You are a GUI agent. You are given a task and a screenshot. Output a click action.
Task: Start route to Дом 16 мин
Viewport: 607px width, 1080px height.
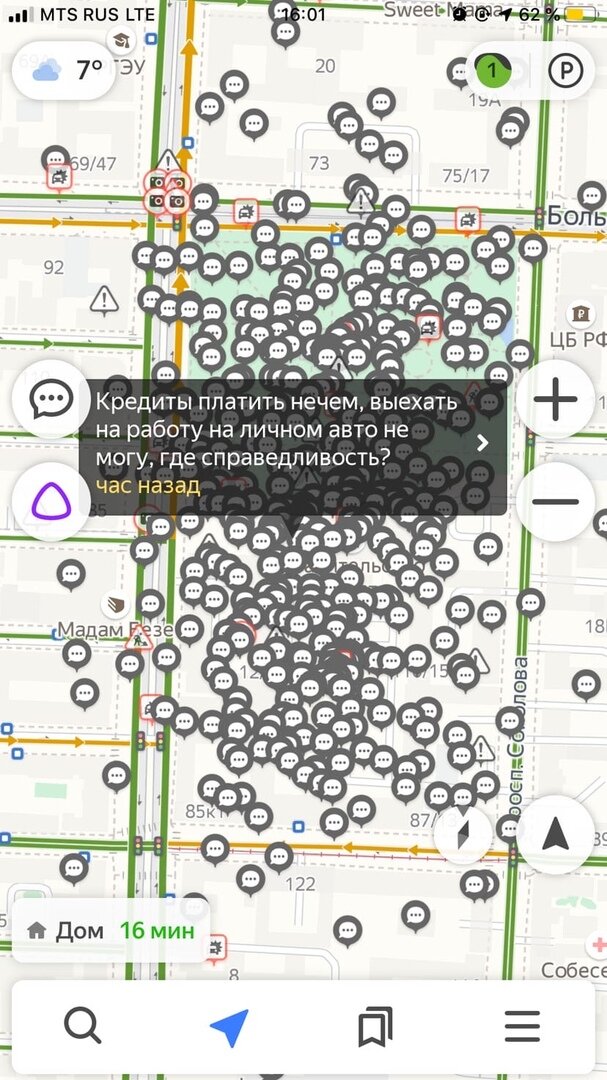pyautogui.click(x=111, y=931)
